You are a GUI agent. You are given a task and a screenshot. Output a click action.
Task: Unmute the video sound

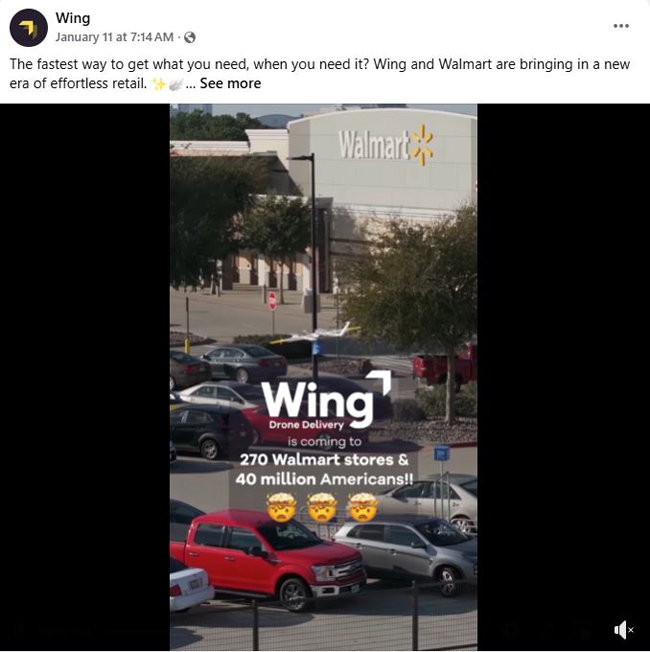tap(623, 629)
